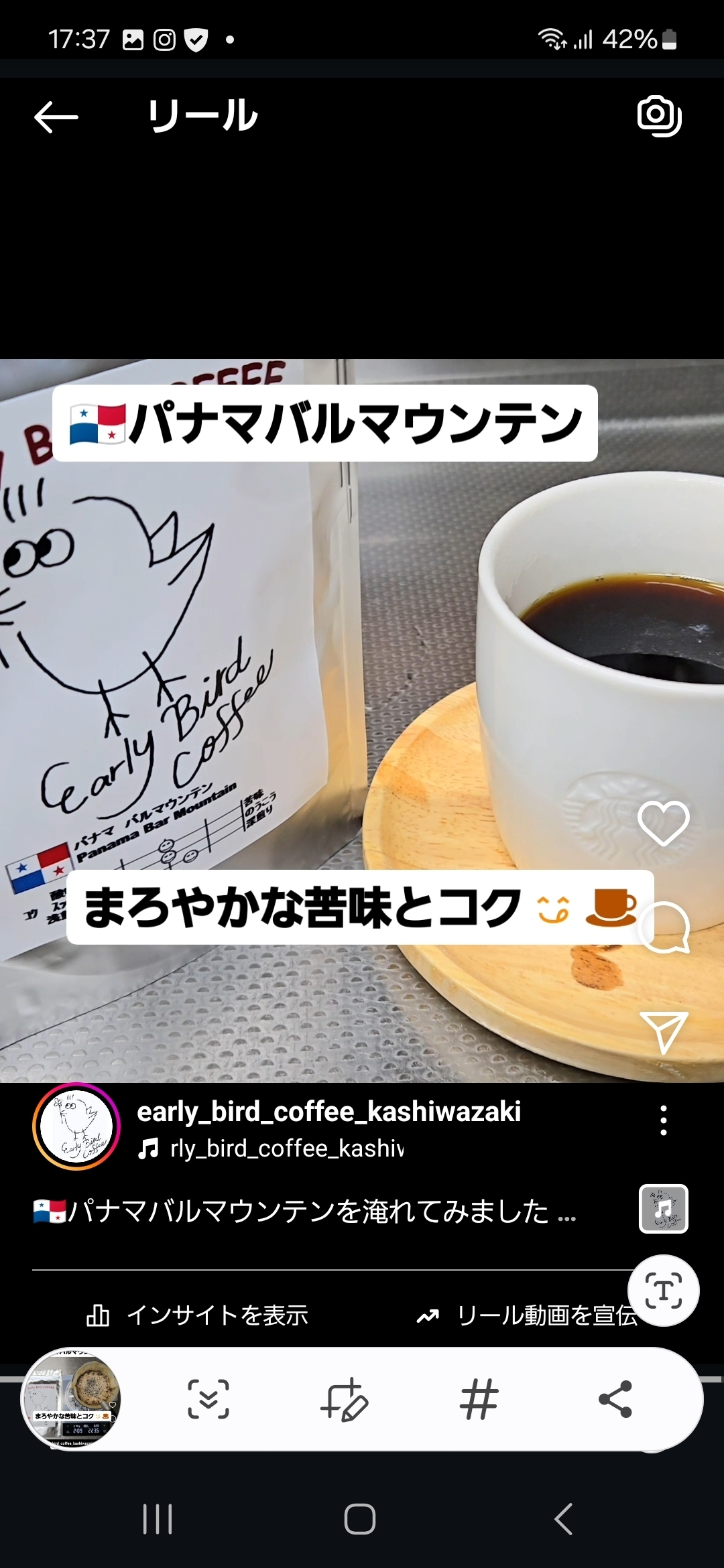The width and height of the screenshot is (724, 1568).
Task: View insights via インサイトを表示
Action: pos(197,1315)
